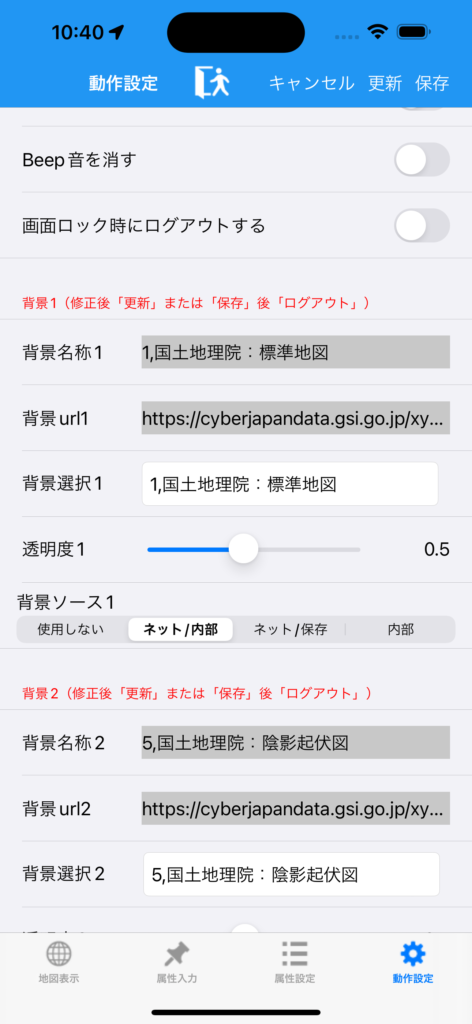The width and height of the screenshot is (472, 1024).
Task: Tap 更新 to update settings
Action: 385,84
